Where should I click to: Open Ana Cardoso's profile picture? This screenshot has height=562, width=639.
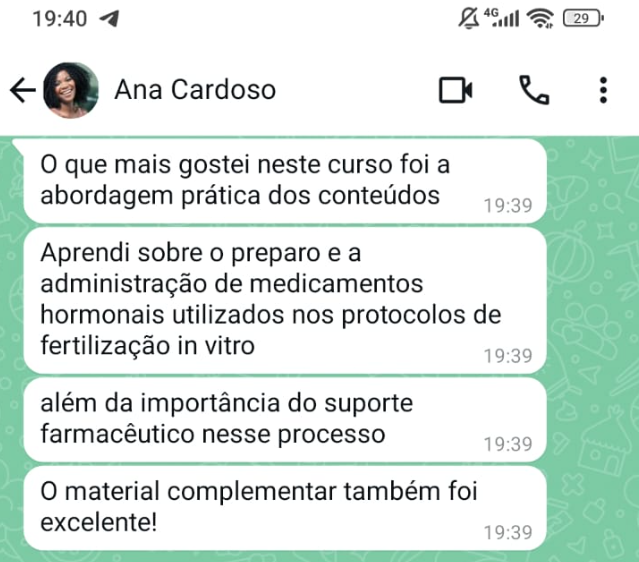coord(71,91)
